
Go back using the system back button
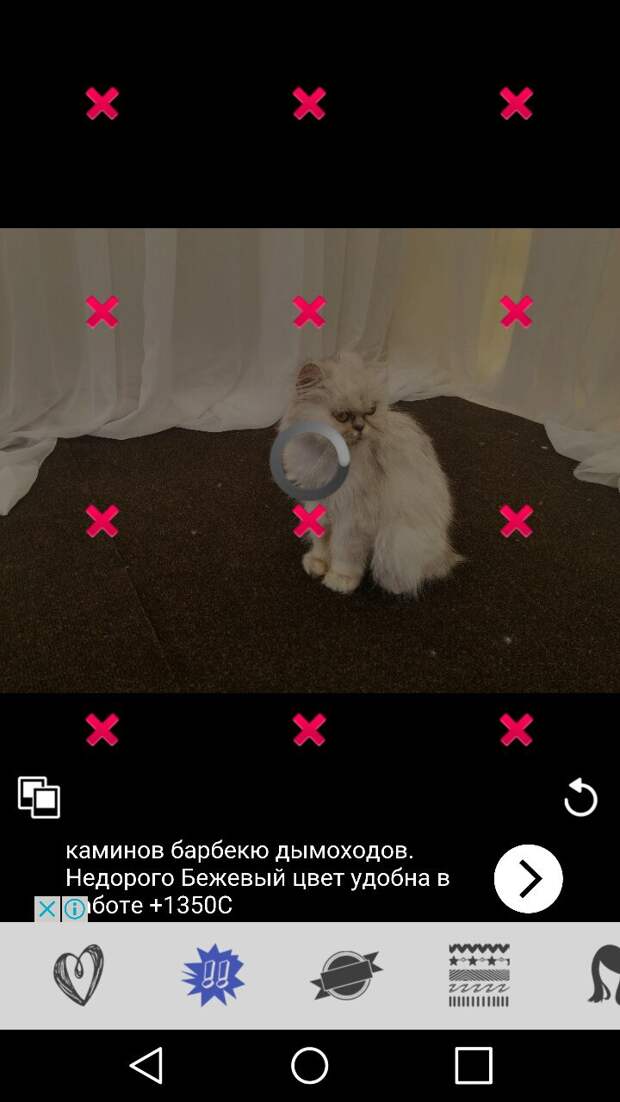click(146, 1066)
